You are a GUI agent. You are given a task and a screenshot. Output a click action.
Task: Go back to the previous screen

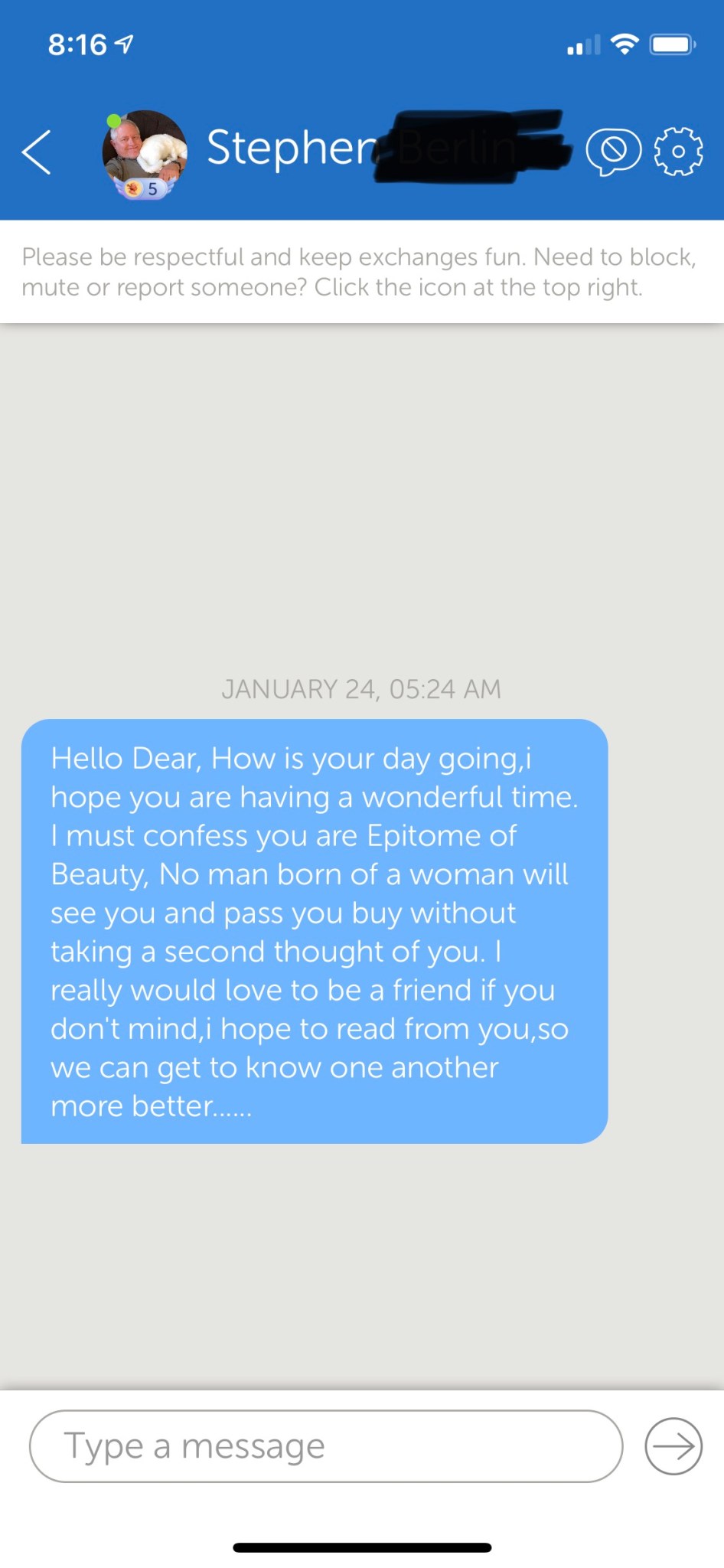point(37,152)
